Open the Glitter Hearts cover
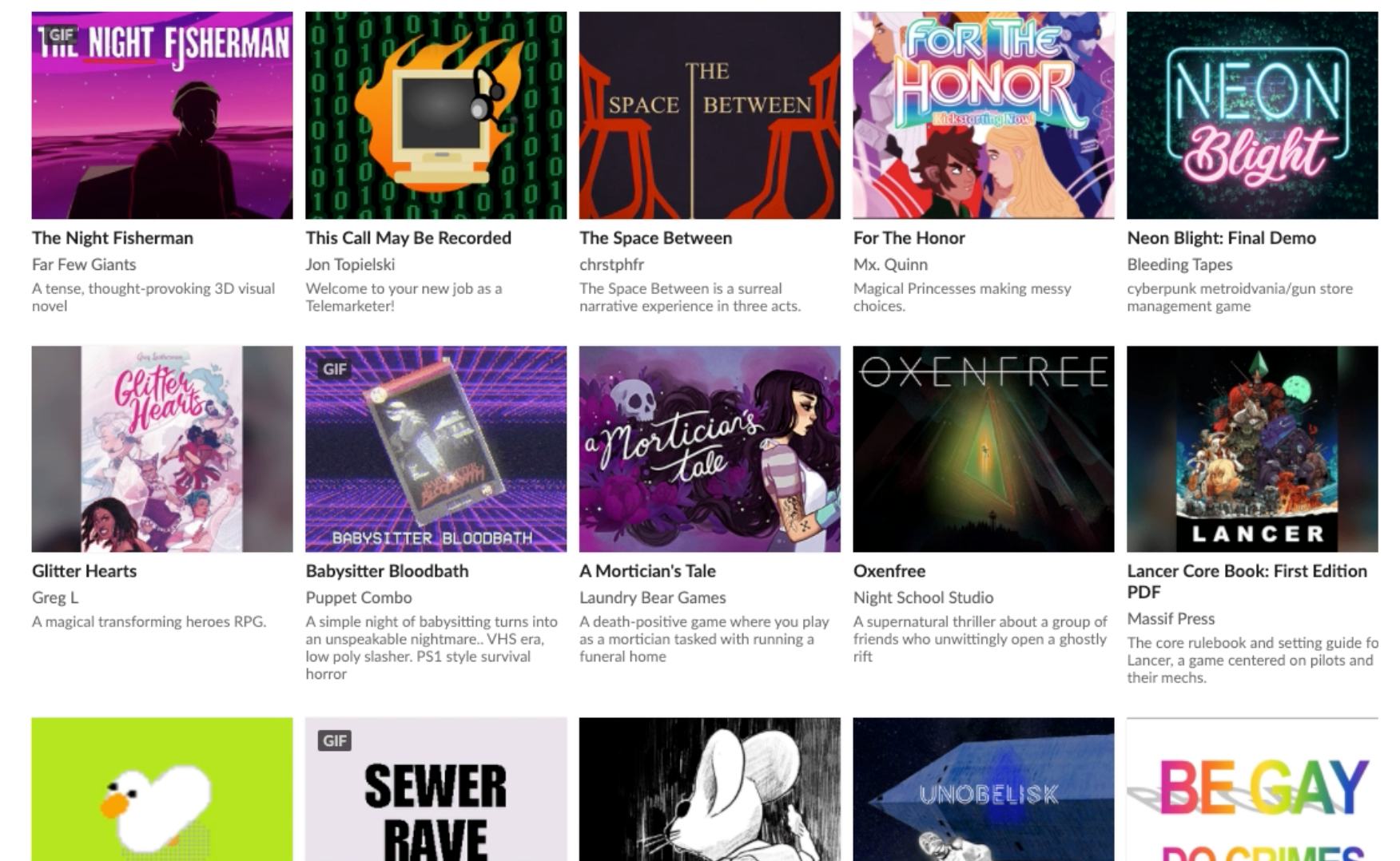 161,449
